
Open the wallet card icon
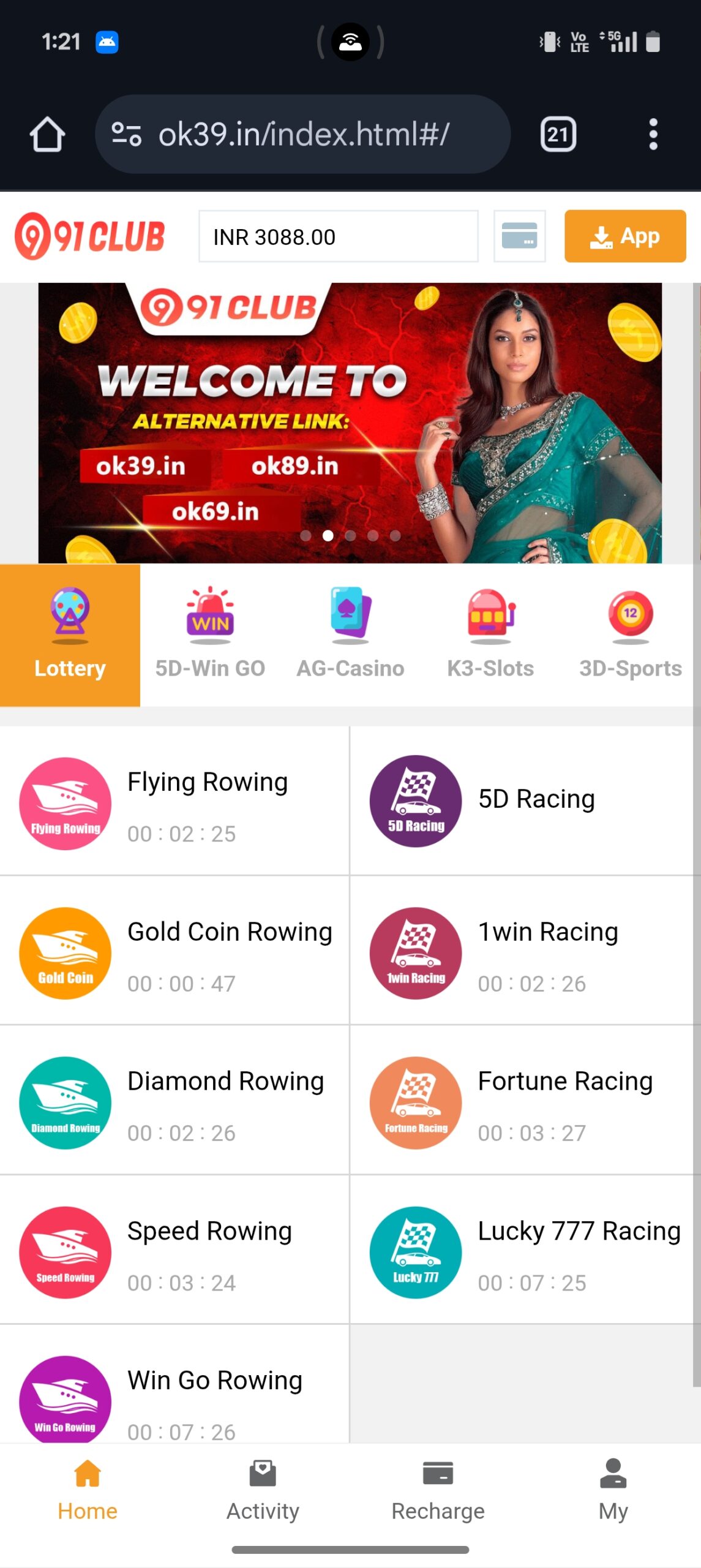click(519, 236)
